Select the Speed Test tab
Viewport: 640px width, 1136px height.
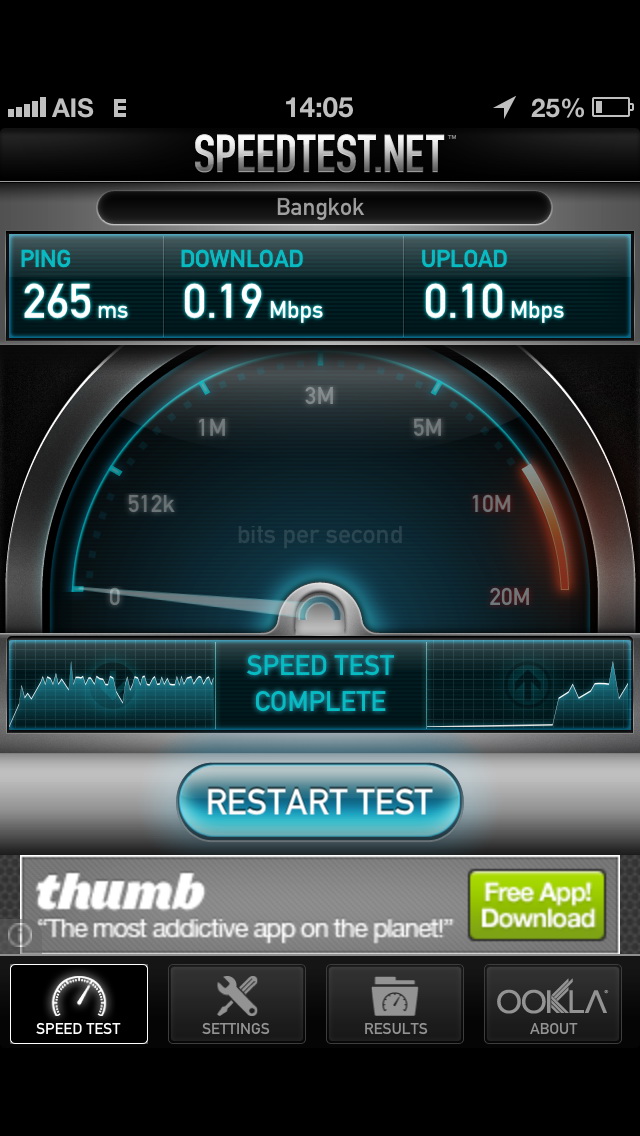point(79,1004)
